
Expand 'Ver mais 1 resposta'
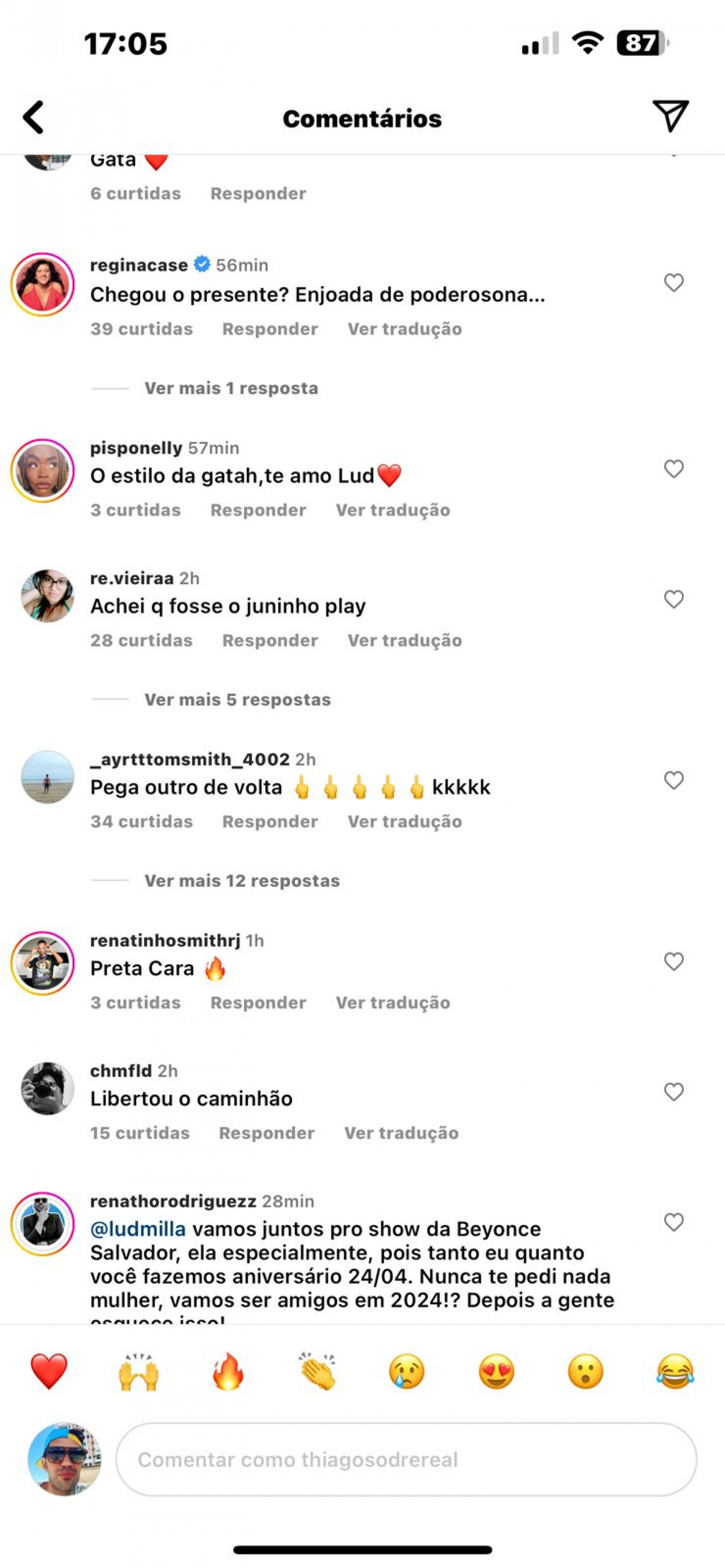(x=230, y=388)
